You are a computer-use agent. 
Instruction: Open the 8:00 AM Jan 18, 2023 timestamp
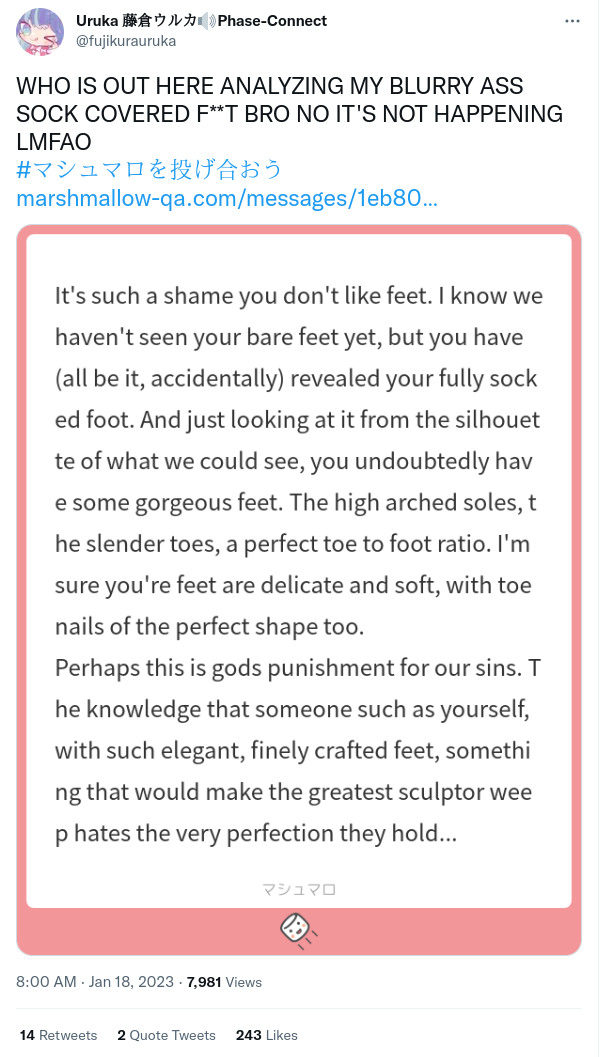point(95,982)
